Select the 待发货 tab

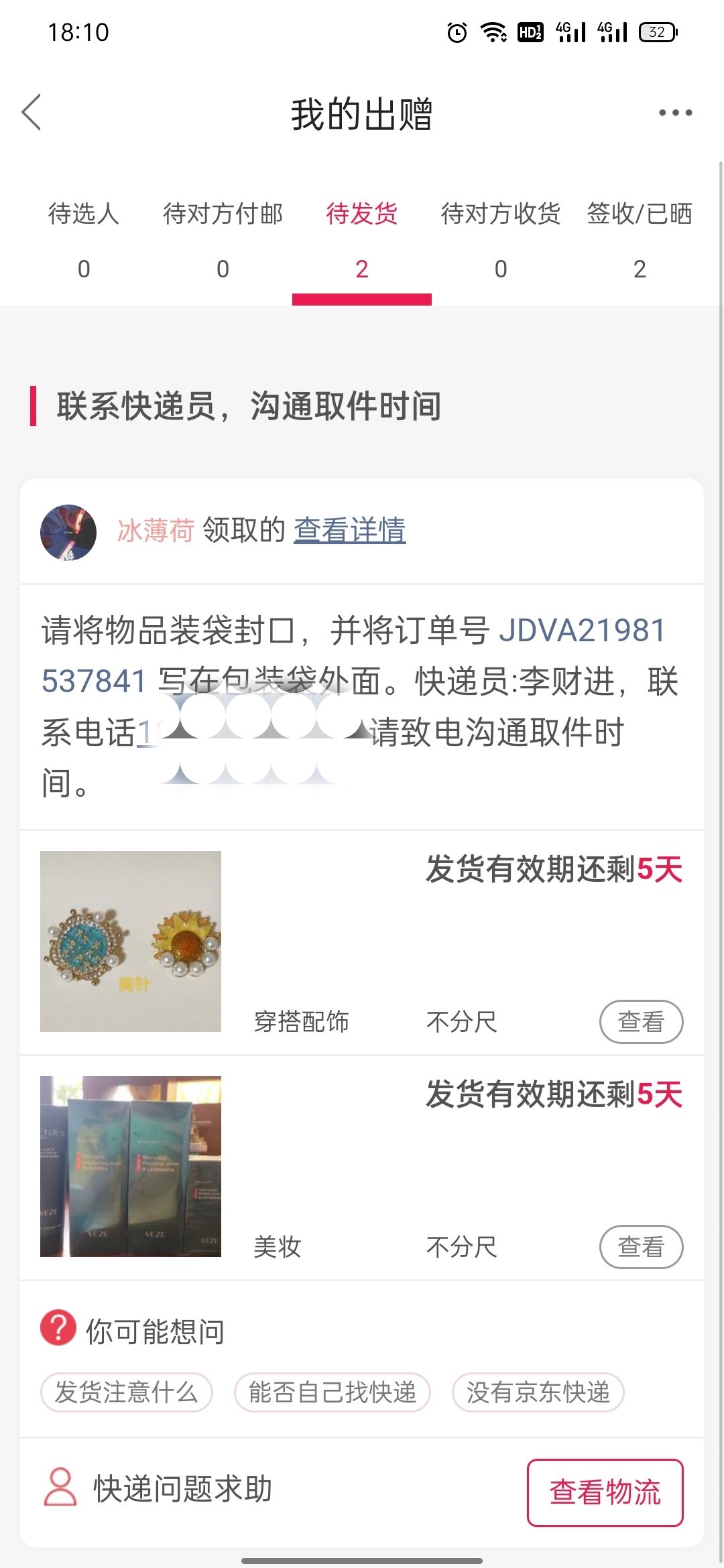[362, 241]
